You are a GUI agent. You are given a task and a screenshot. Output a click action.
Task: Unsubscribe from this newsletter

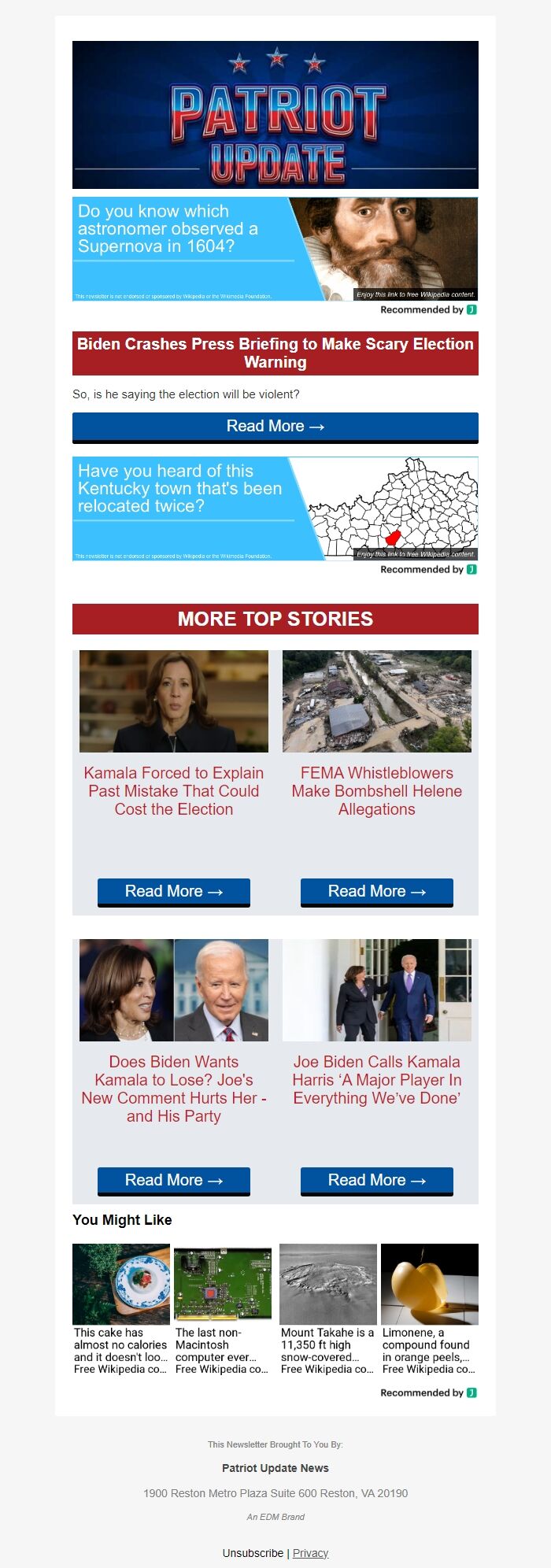click(x=253, y=1553)
